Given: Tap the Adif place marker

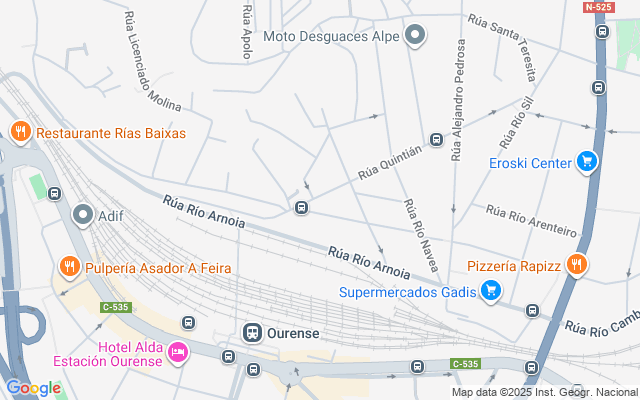Looking at the screenshot, I should point(83,214).
